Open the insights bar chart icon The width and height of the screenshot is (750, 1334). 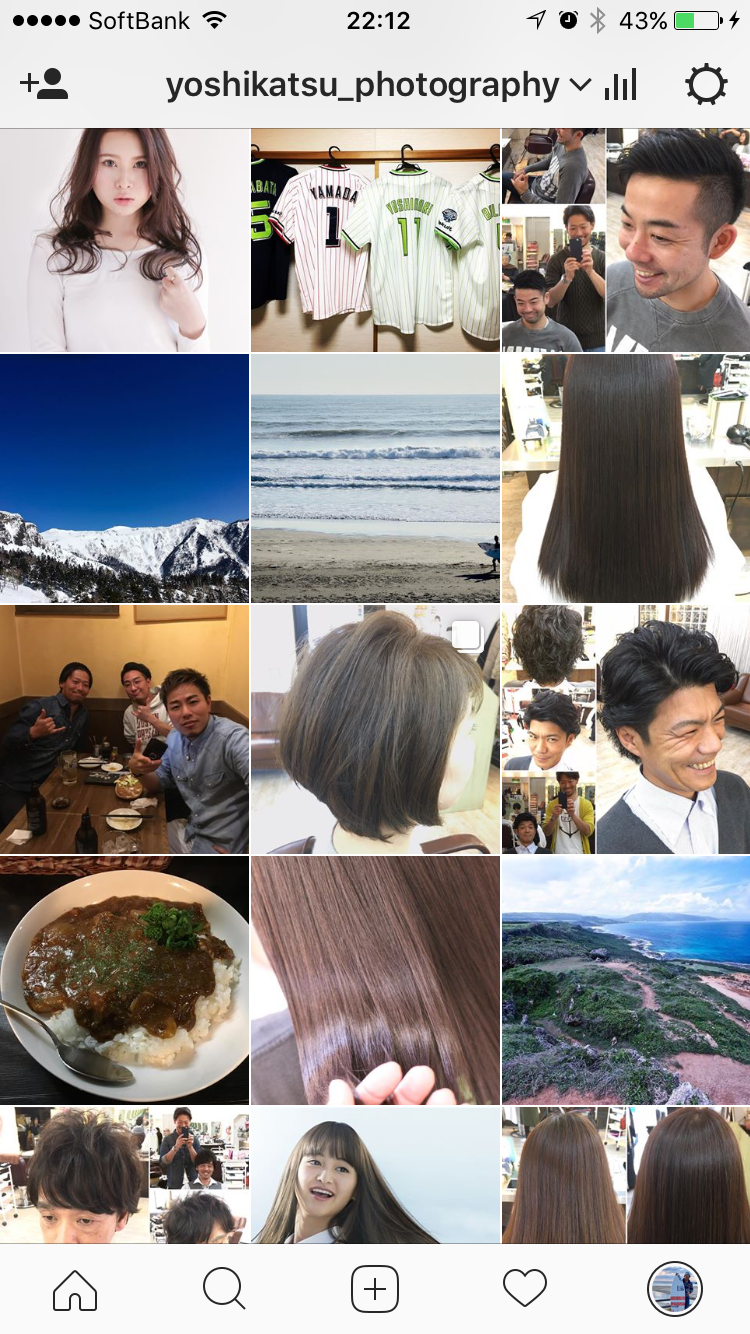pos(620,86)
